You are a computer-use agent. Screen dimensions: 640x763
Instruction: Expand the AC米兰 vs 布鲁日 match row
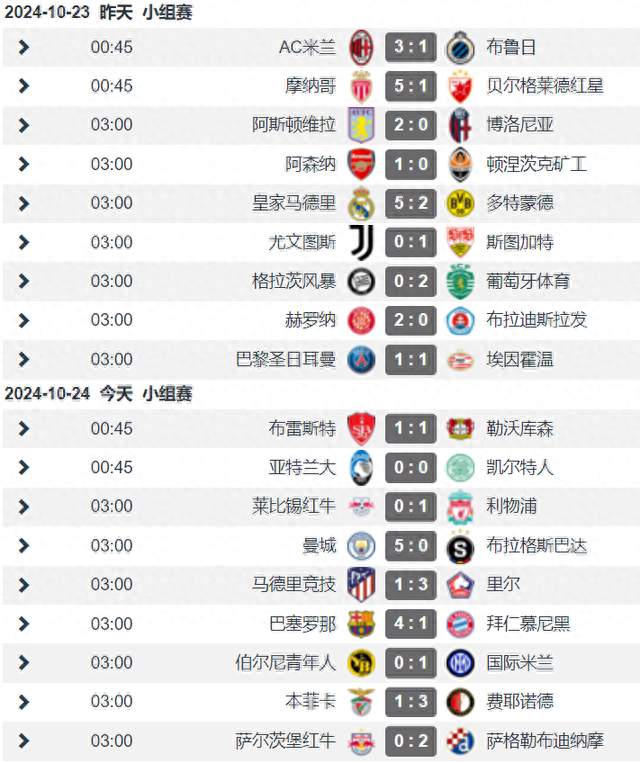point(24,47)
